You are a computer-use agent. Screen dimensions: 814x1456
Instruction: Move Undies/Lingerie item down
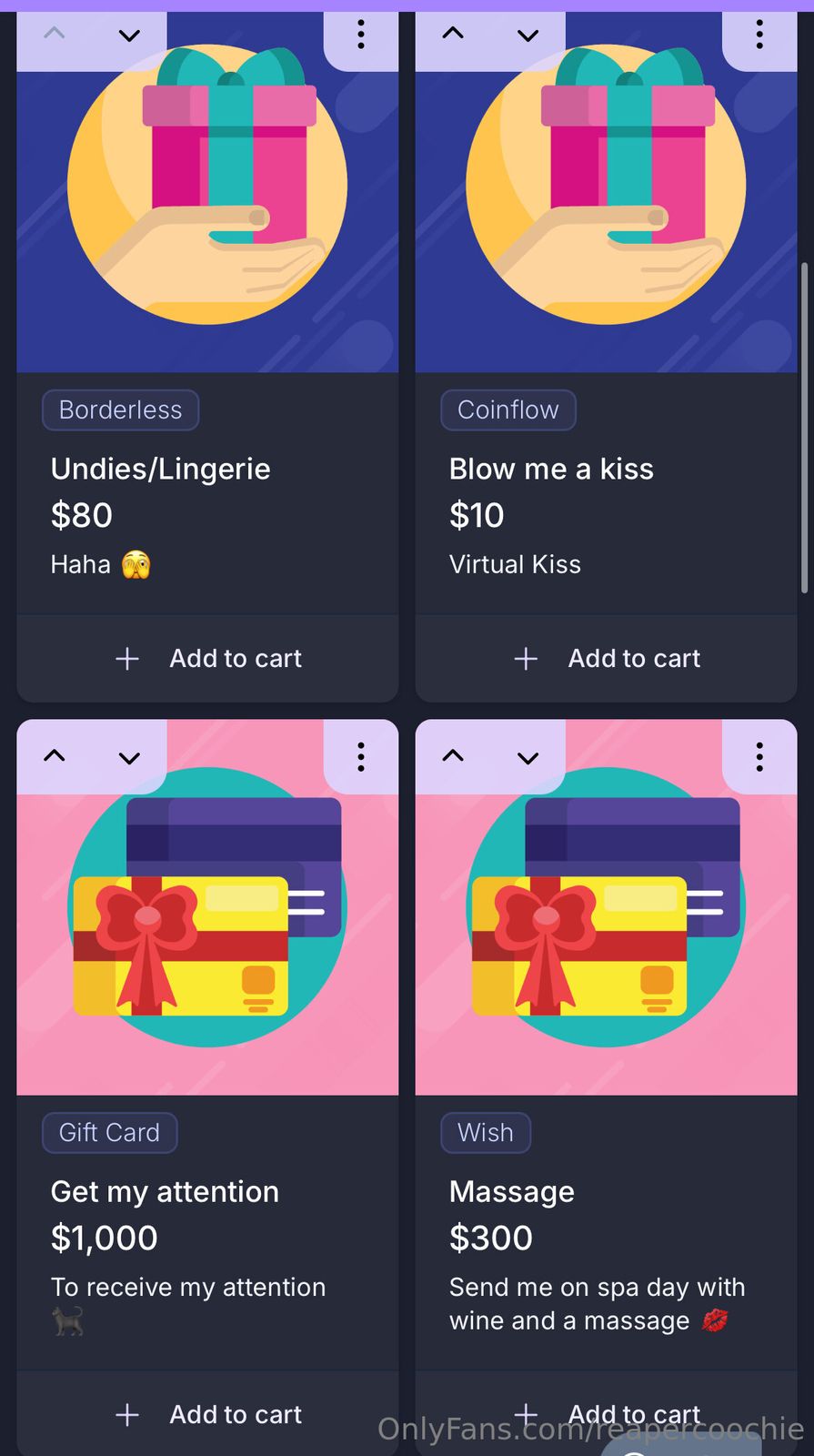coord(129,35)
